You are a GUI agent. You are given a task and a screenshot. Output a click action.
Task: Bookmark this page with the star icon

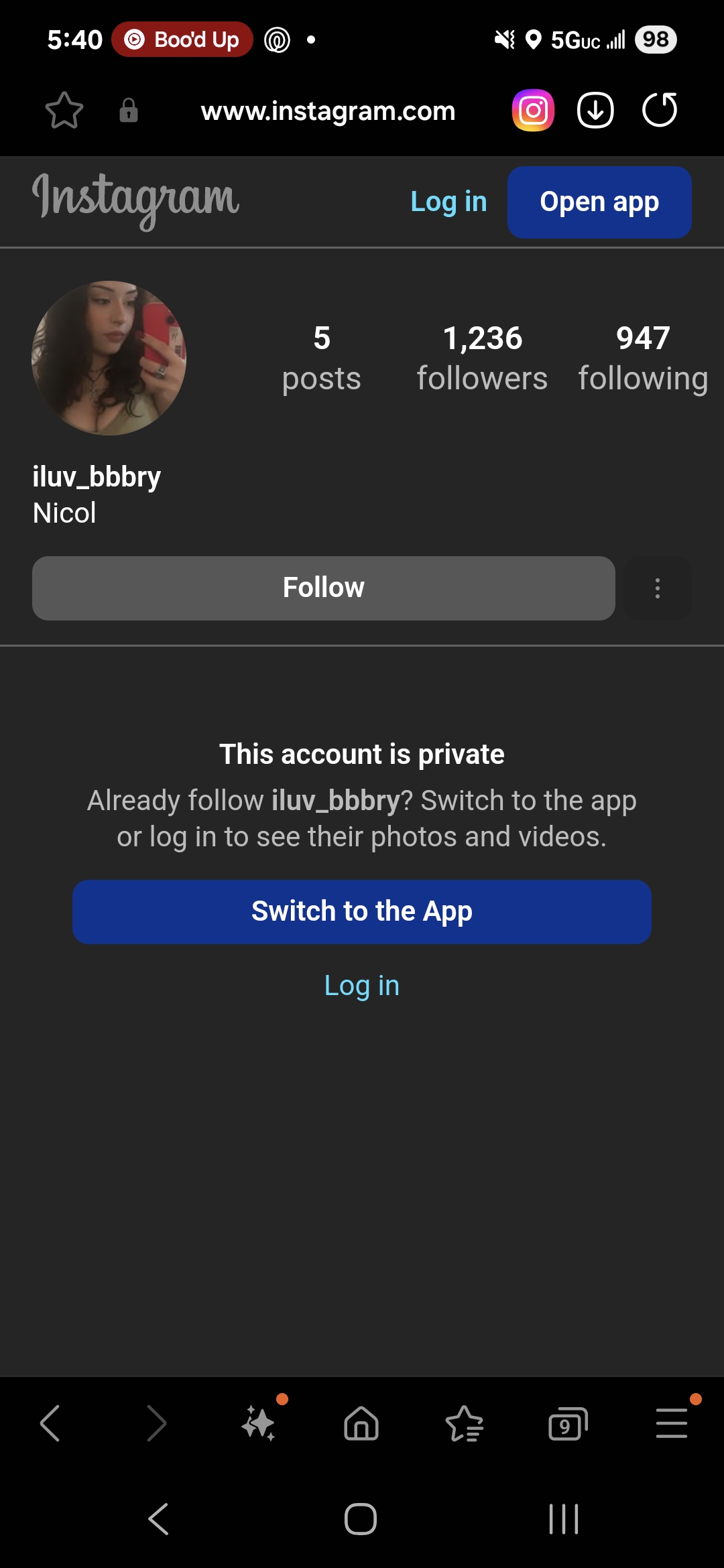pyautogui.click(x=64, y=111)
